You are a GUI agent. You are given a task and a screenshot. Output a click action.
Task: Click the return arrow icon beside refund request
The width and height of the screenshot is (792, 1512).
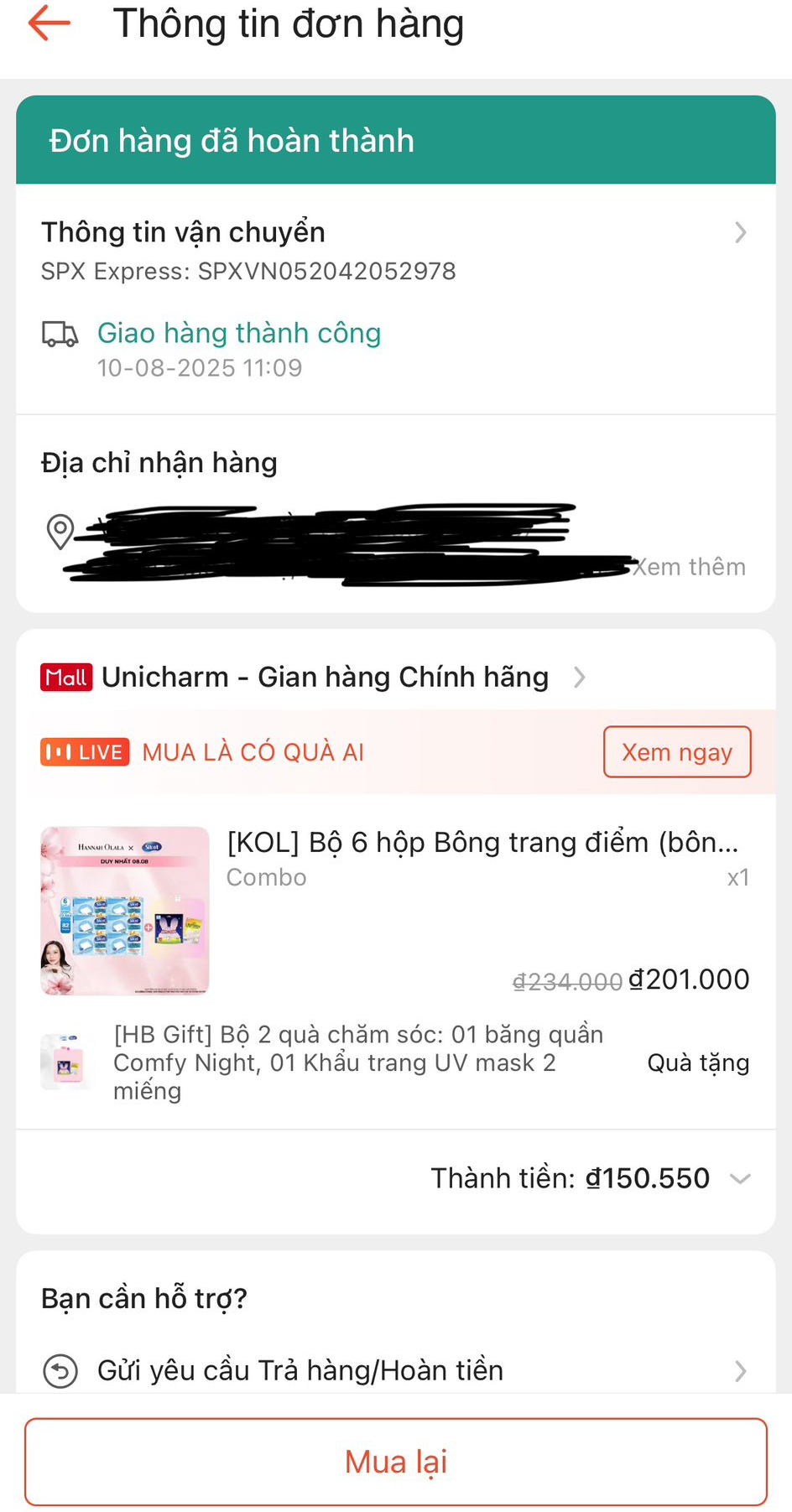tap(60, 1370)
